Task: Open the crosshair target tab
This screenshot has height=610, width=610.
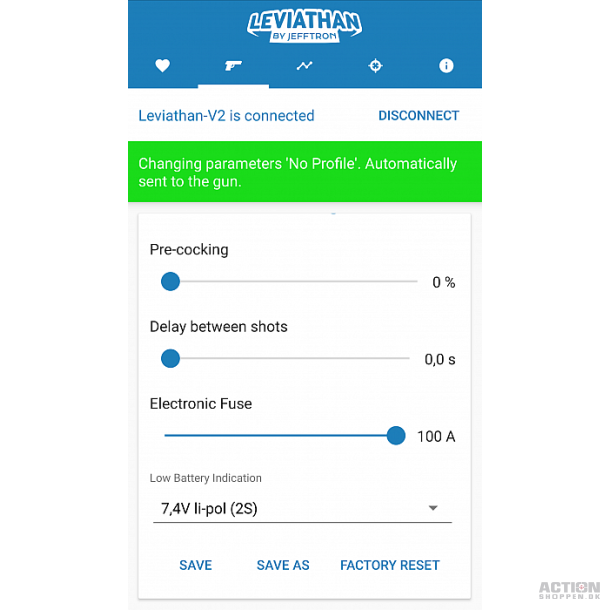Action: point(376,66)
